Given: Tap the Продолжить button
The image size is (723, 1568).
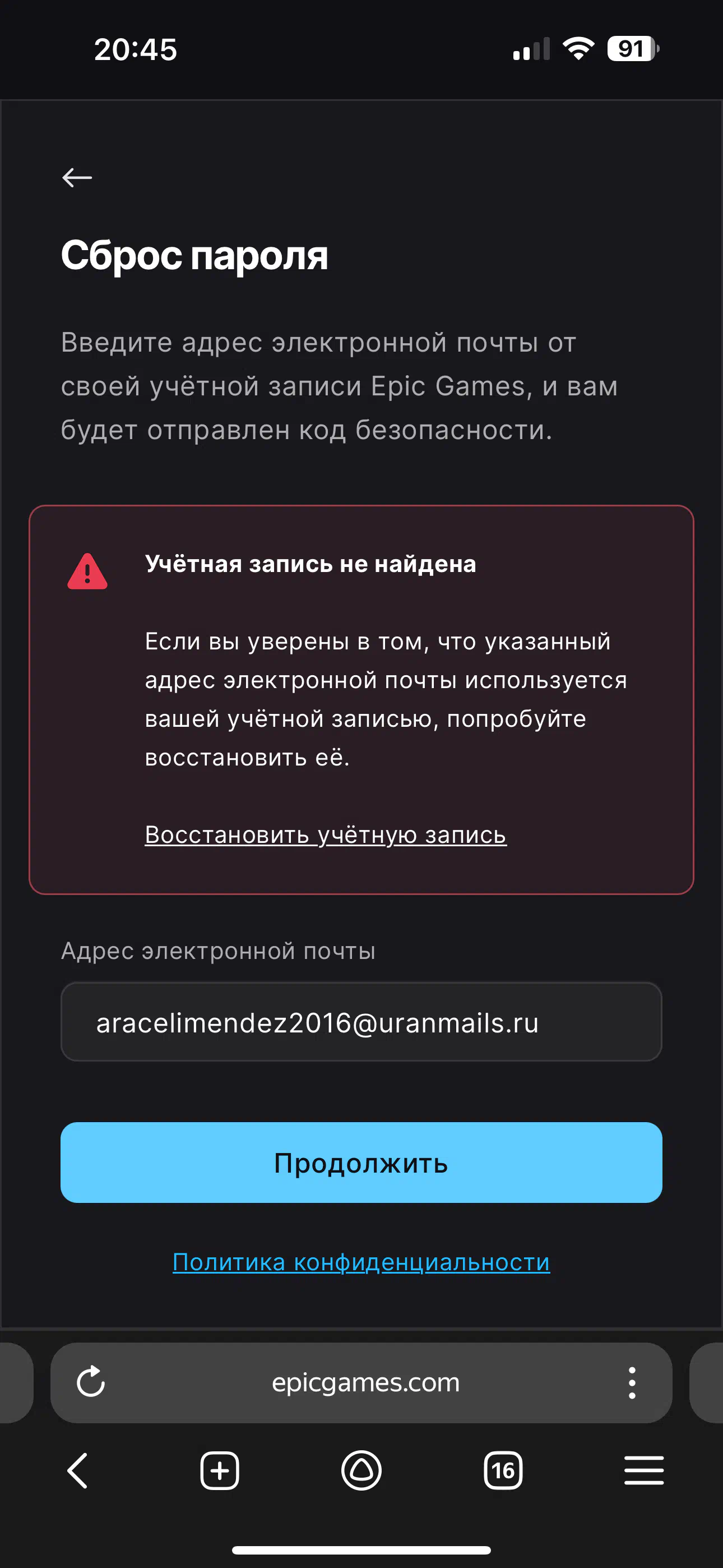Looking at the screenshot, I should [361, 1163].
